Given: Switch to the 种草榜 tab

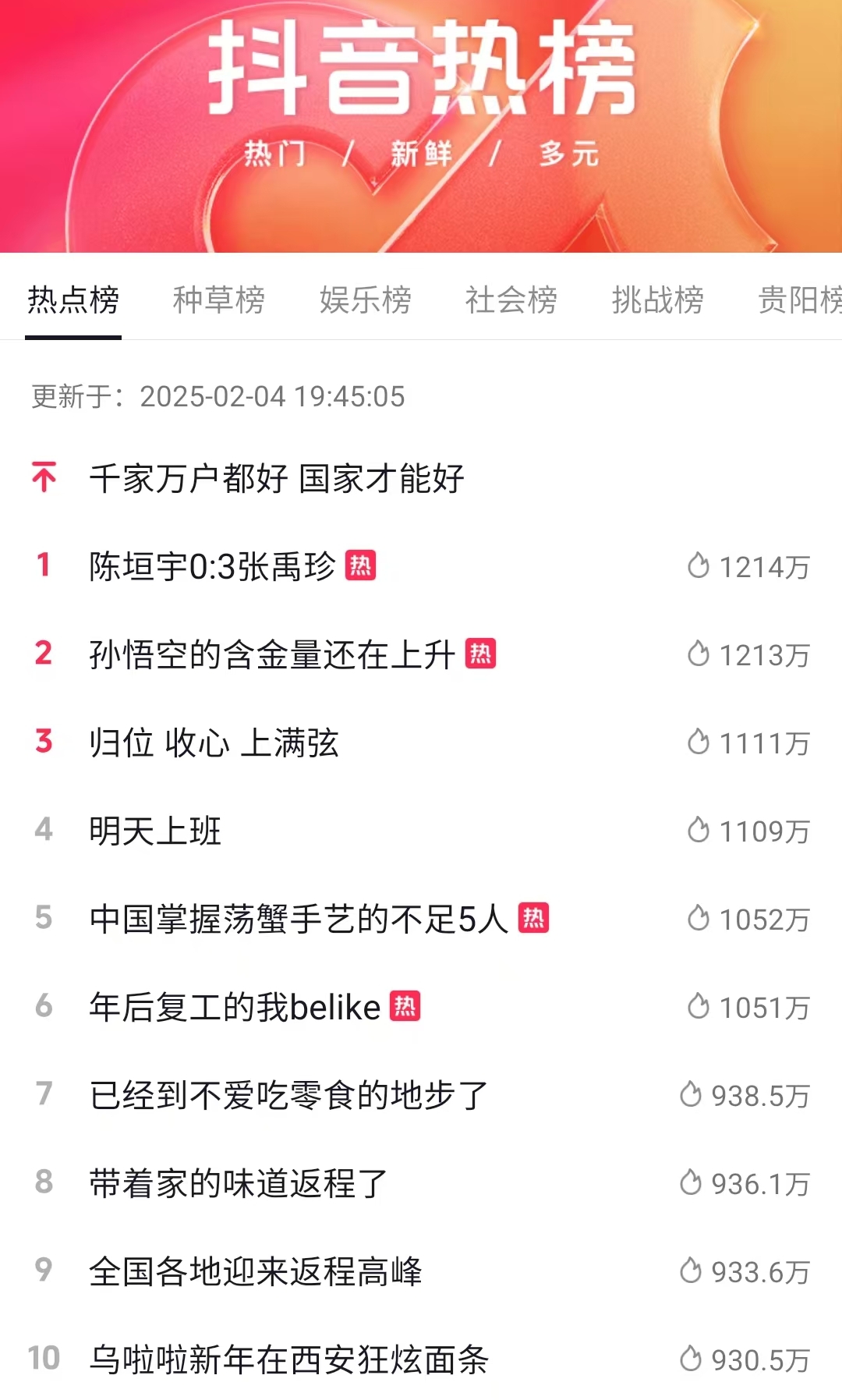Looking at the screenshot, I should tap(218, 300).
